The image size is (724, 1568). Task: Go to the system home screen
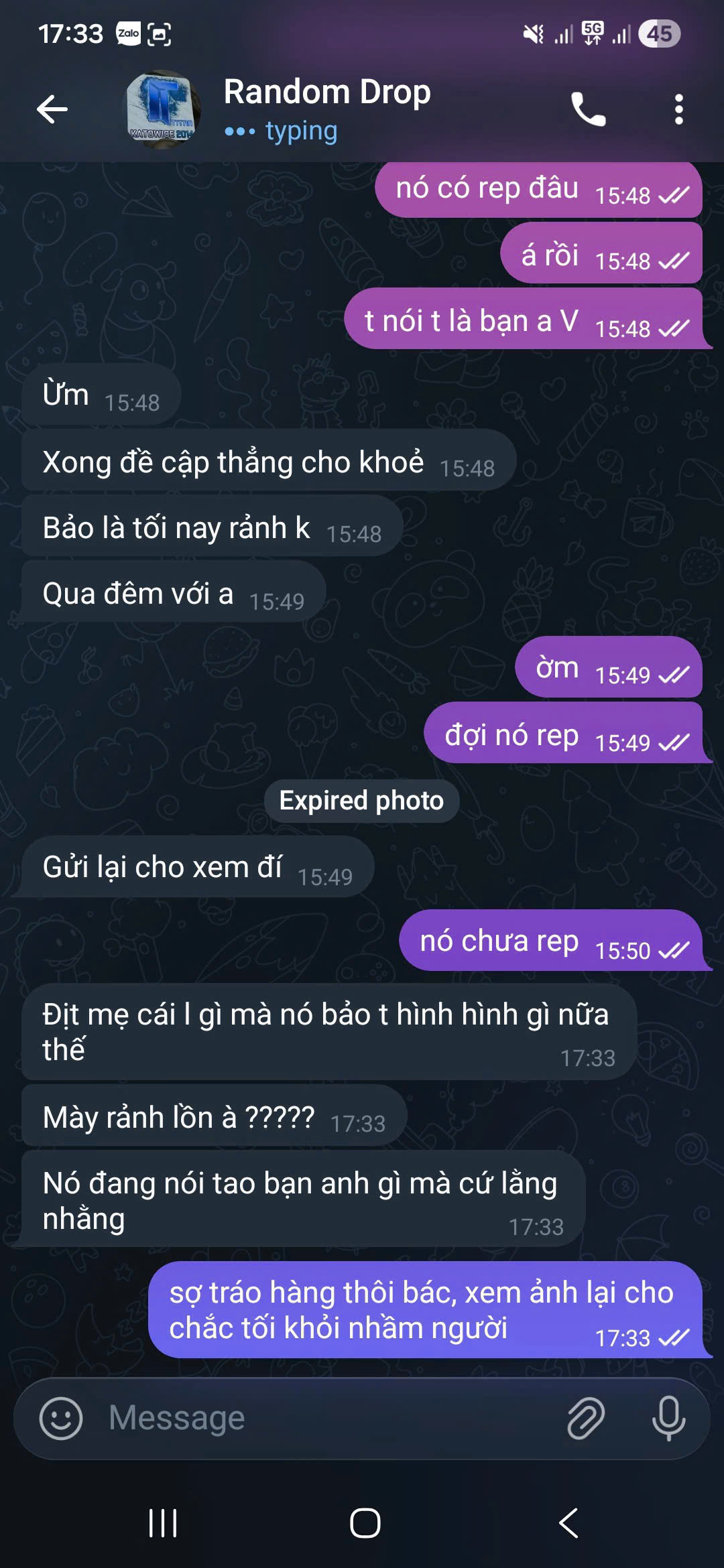pos(365,1523)
